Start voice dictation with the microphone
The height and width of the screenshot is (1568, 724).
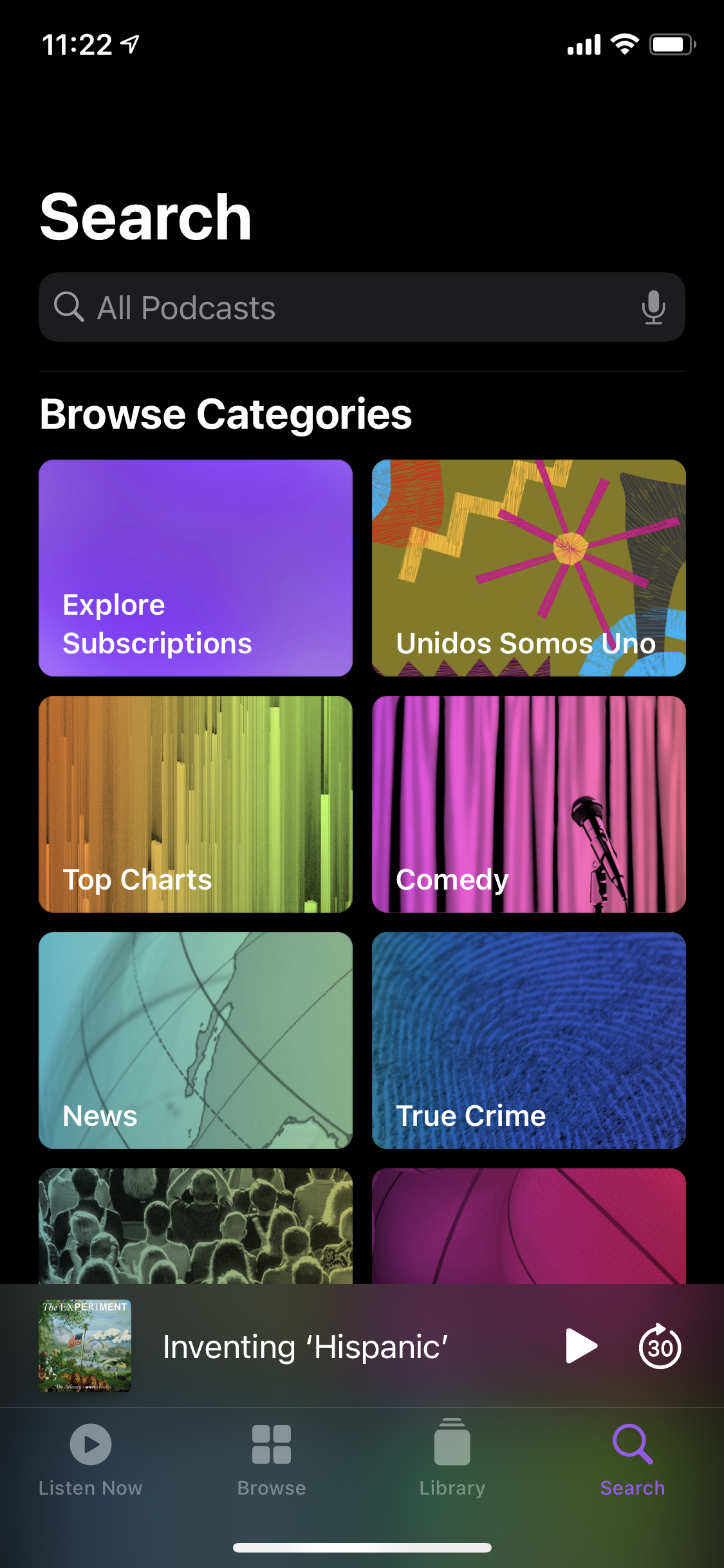pyautogui.click(x=653, y=307)
